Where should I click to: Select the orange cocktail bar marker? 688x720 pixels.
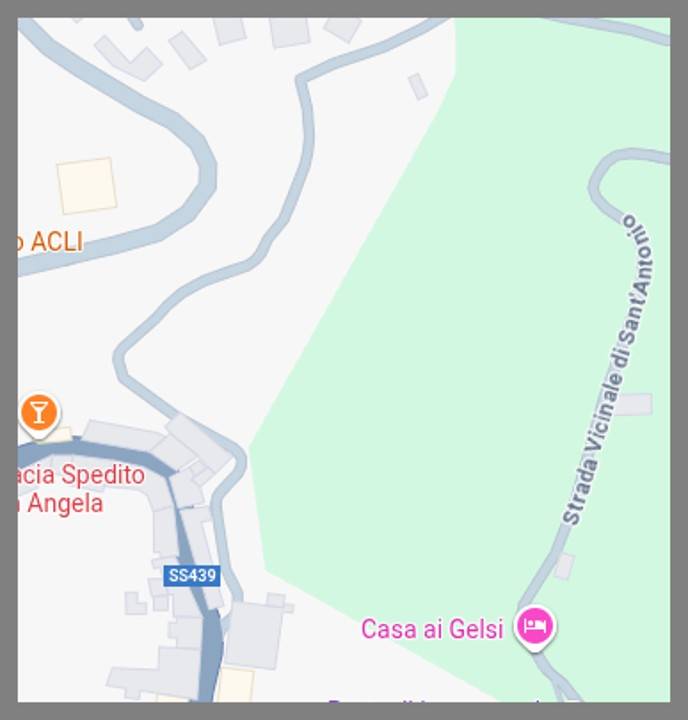38,411
